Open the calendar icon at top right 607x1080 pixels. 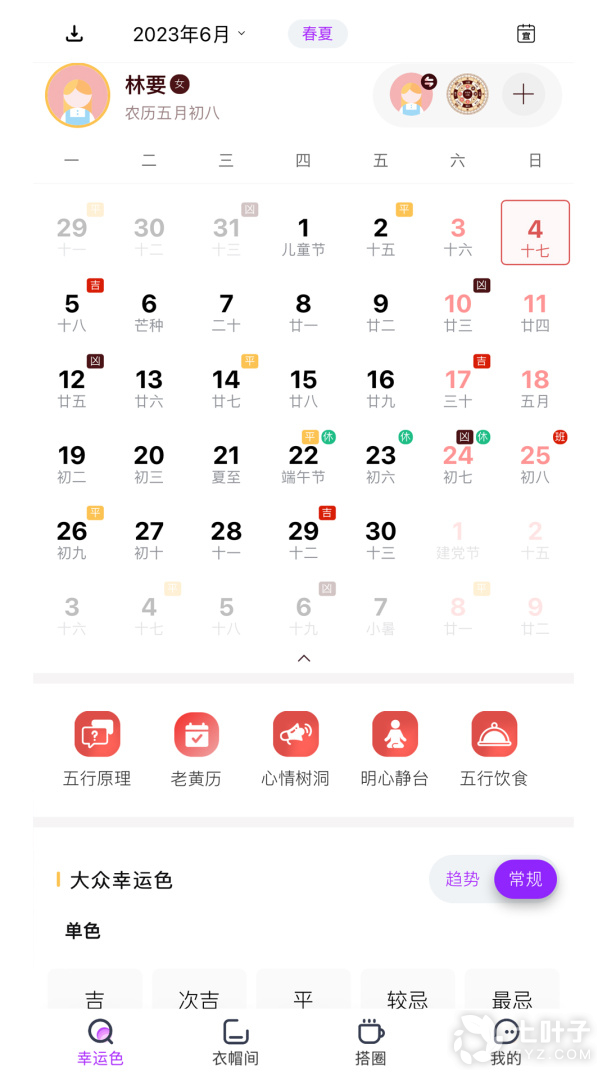pos(526,34)
